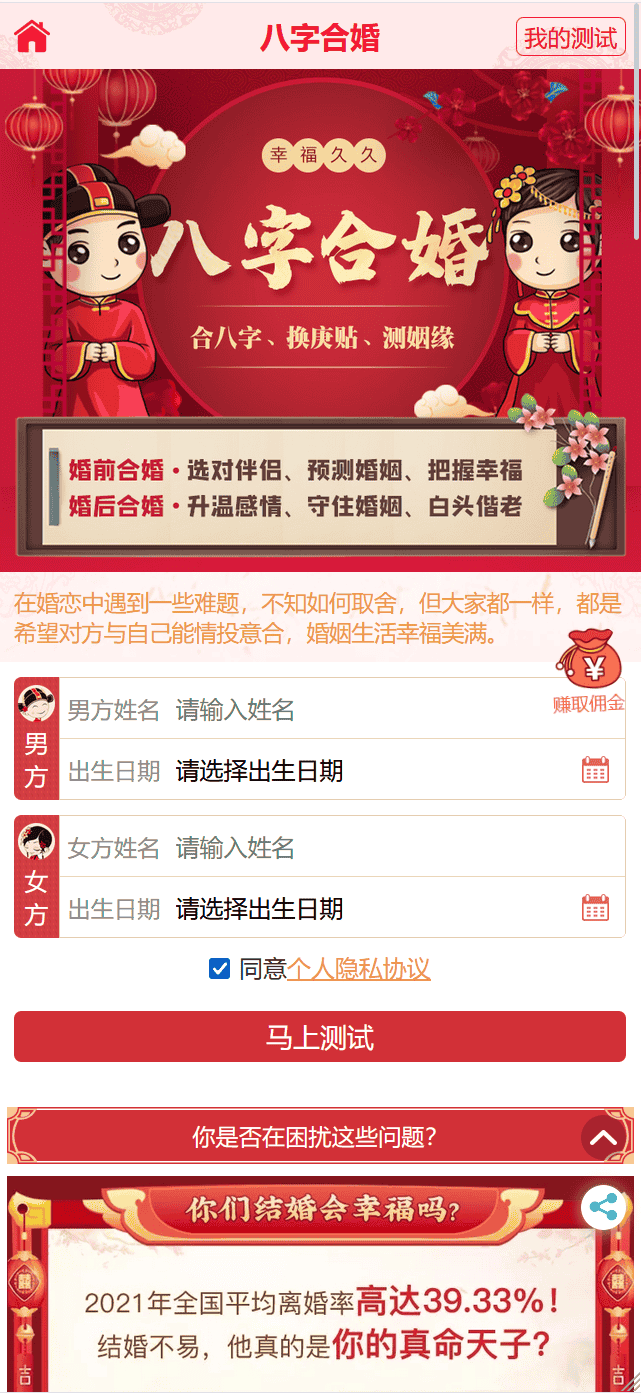Open the 个人隐私协议 link
This screenshot has width=641, height=1393.
pyautogui.click(x=359, y=969)
